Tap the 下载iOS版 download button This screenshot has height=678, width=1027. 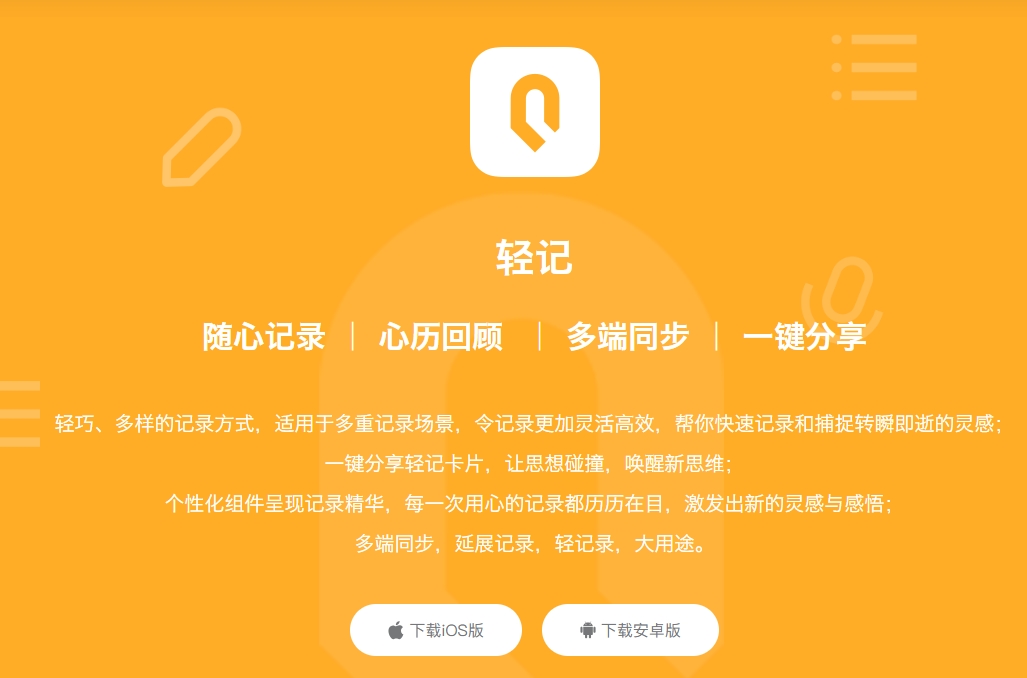[x=436, y=630]
